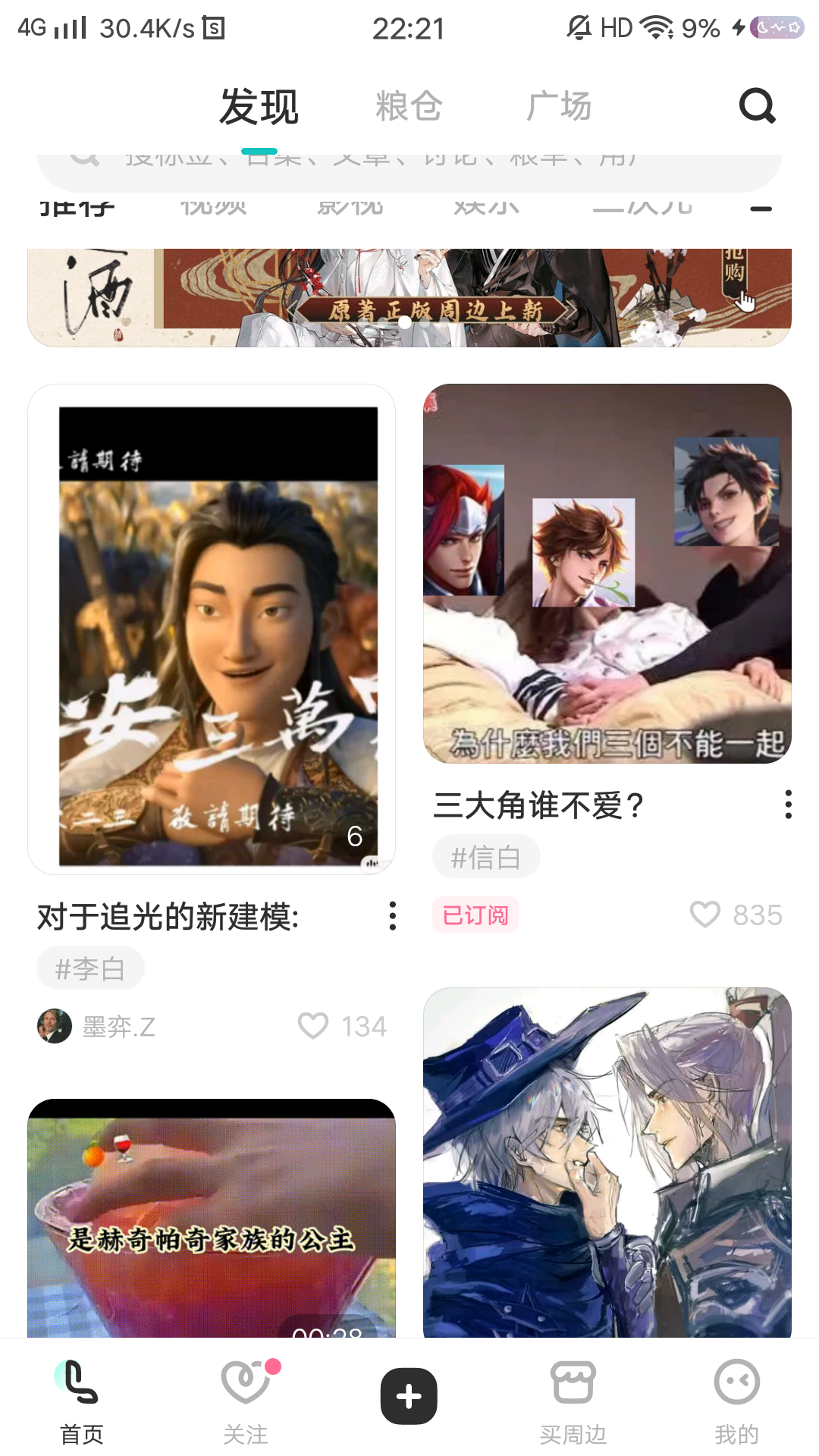819x1456 pixels.
Task: Switch to the 广场 tab
Action: tap(559, 106)
